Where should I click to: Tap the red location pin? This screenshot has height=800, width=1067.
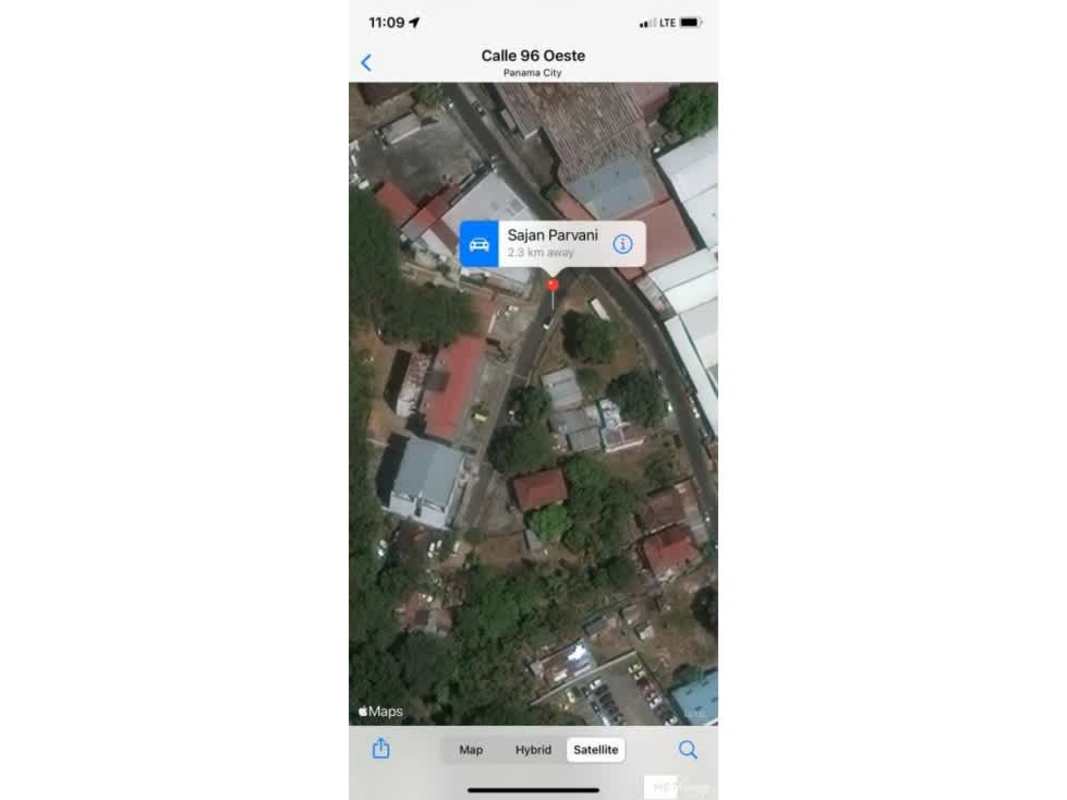point(552,287)
